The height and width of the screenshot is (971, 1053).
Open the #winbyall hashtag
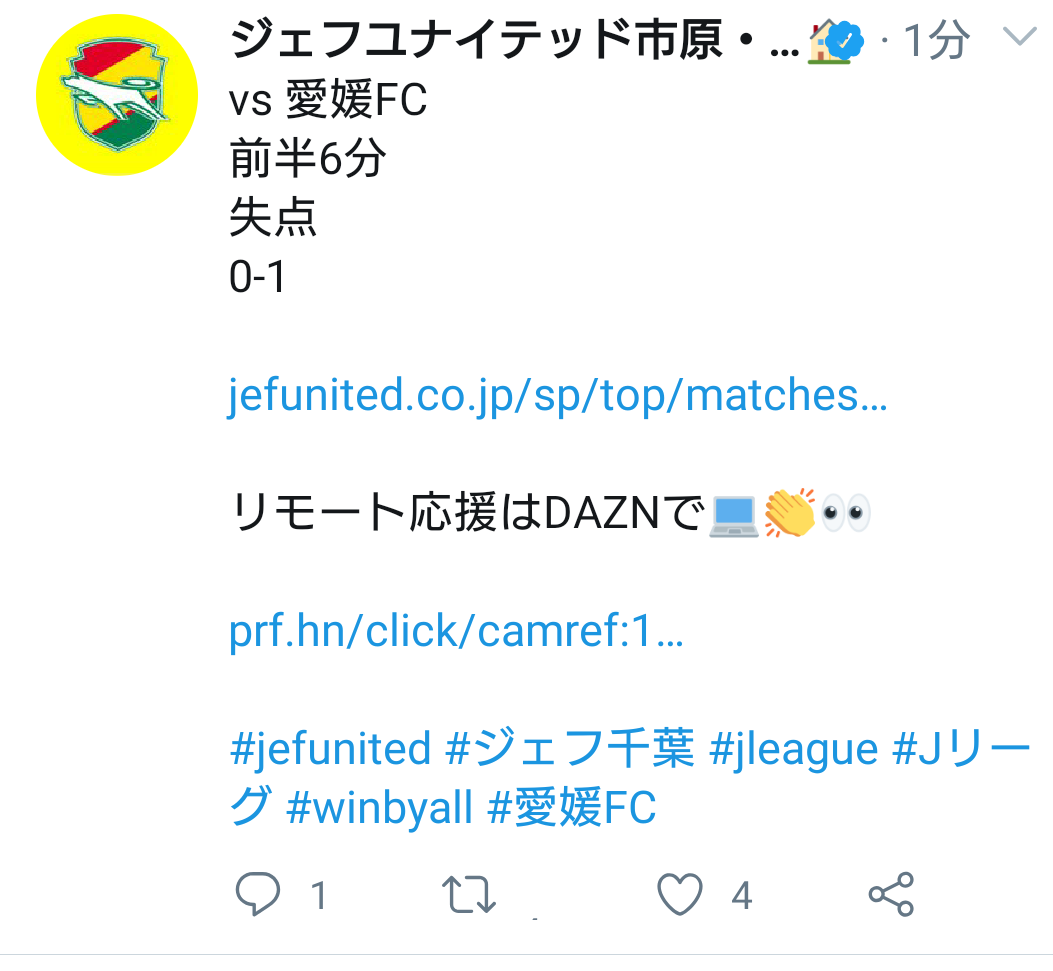(x=379, y=808)
